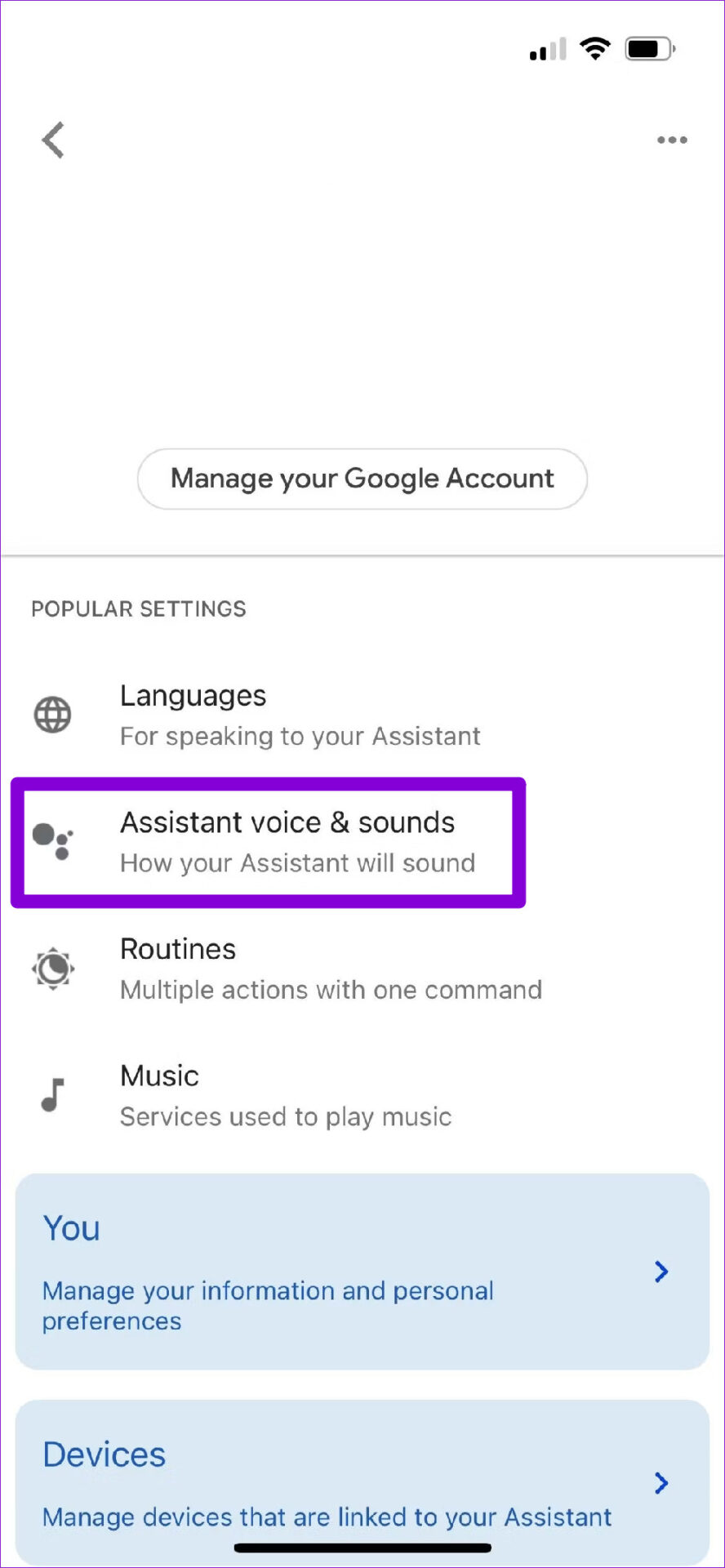
Task: Go back using the top arrow
Action: coord(53,140)
